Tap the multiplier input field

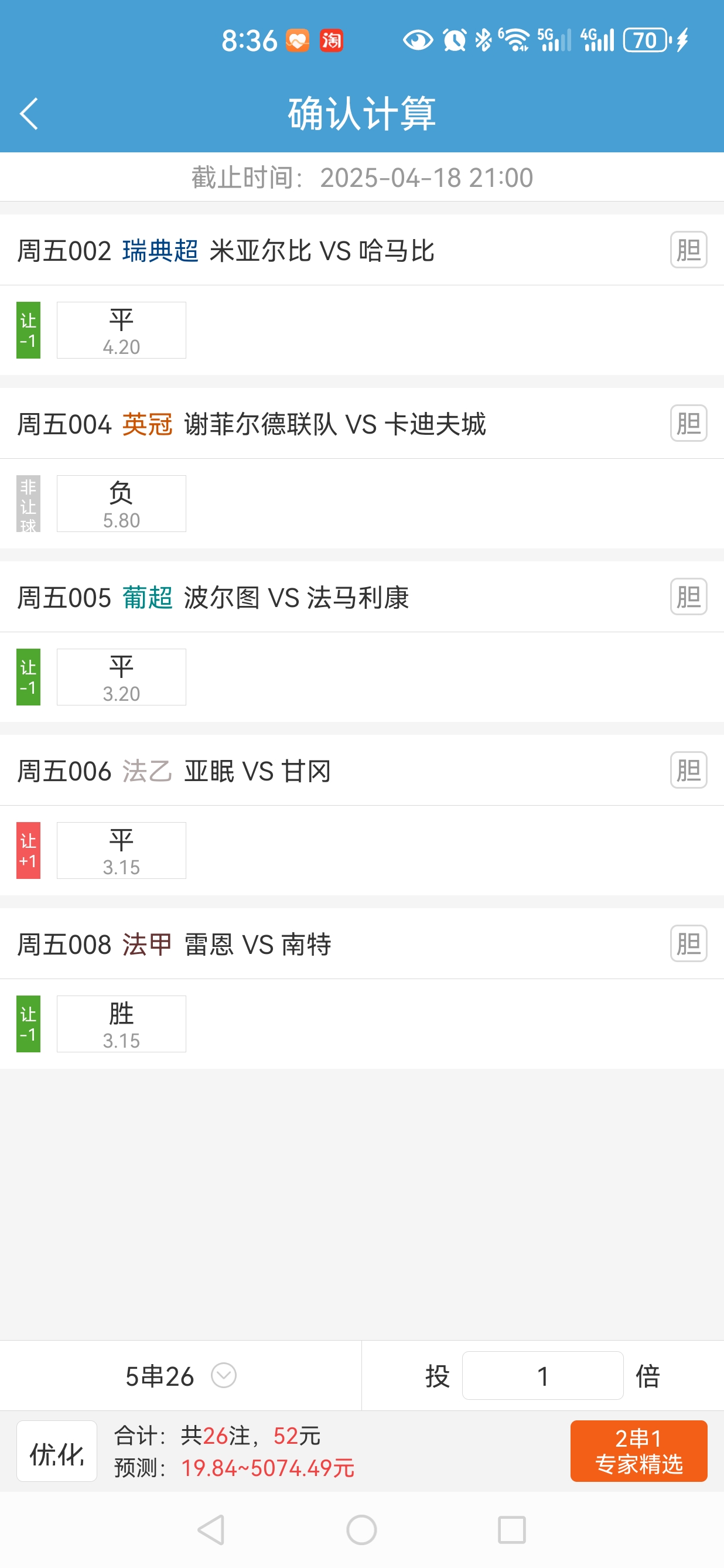[x=542, y=1376]
